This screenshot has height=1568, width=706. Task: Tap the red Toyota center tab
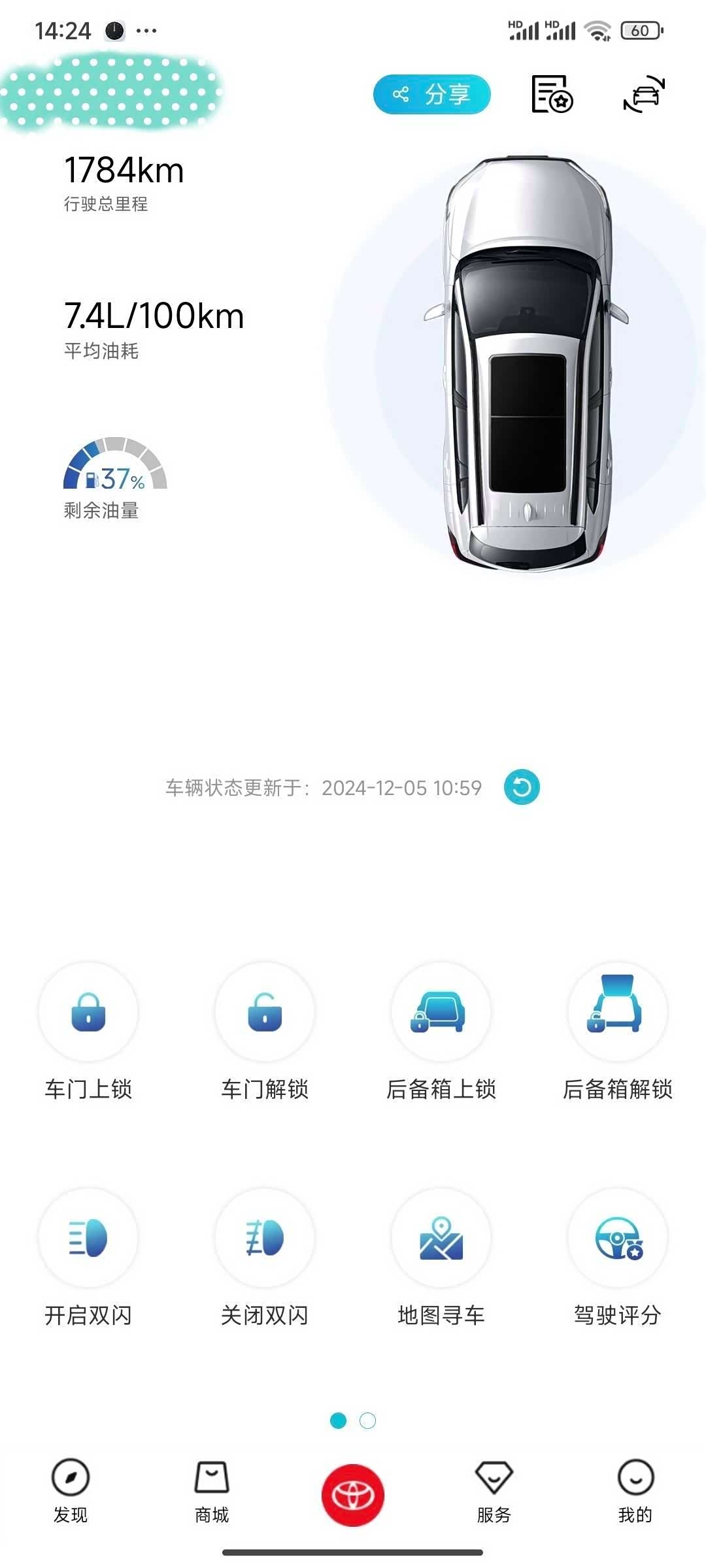pyautogui.click(x=353, y=1495)
